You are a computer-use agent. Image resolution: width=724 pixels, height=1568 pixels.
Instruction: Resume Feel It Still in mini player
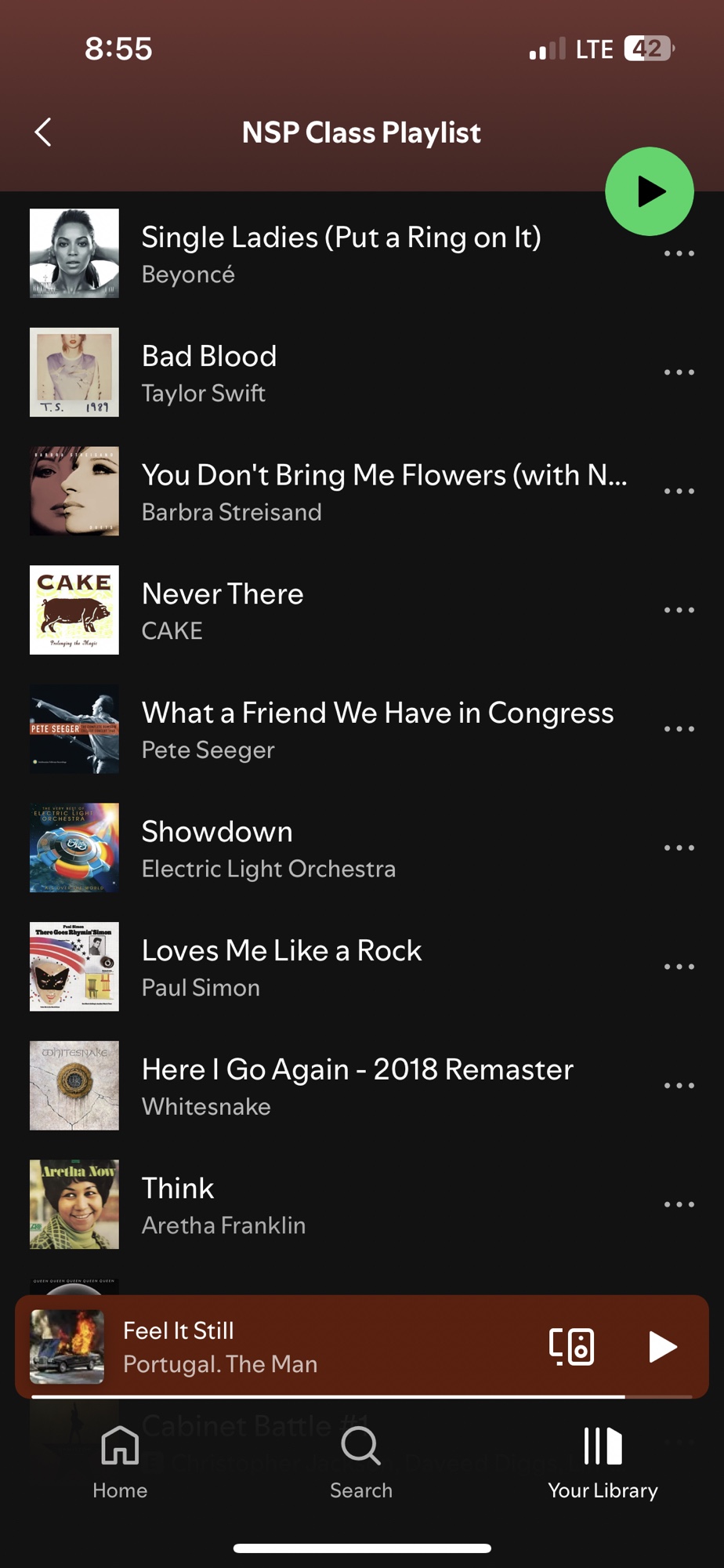(x=662, y=1346)
